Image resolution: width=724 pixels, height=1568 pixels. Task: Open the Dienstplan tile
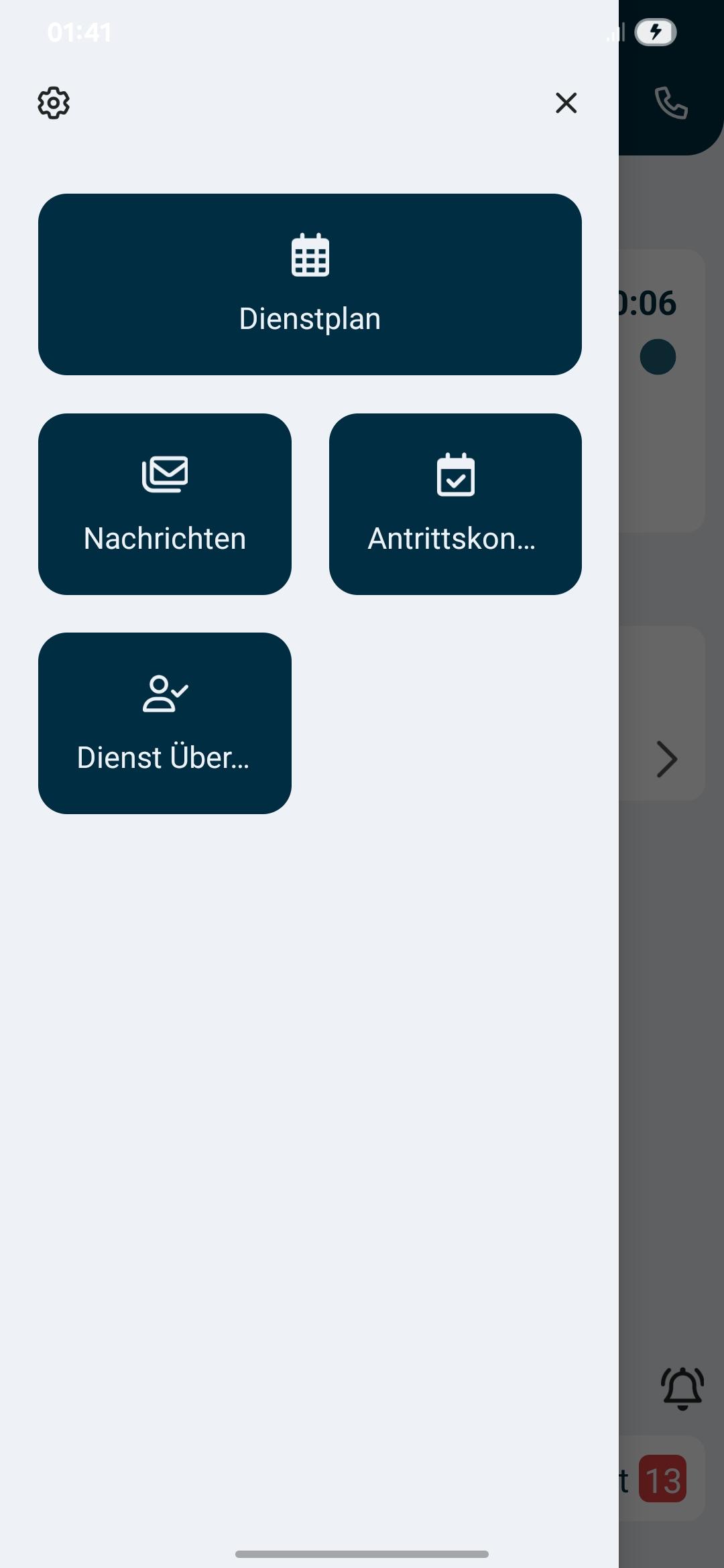pyautogui.click(x=310, y=285)
